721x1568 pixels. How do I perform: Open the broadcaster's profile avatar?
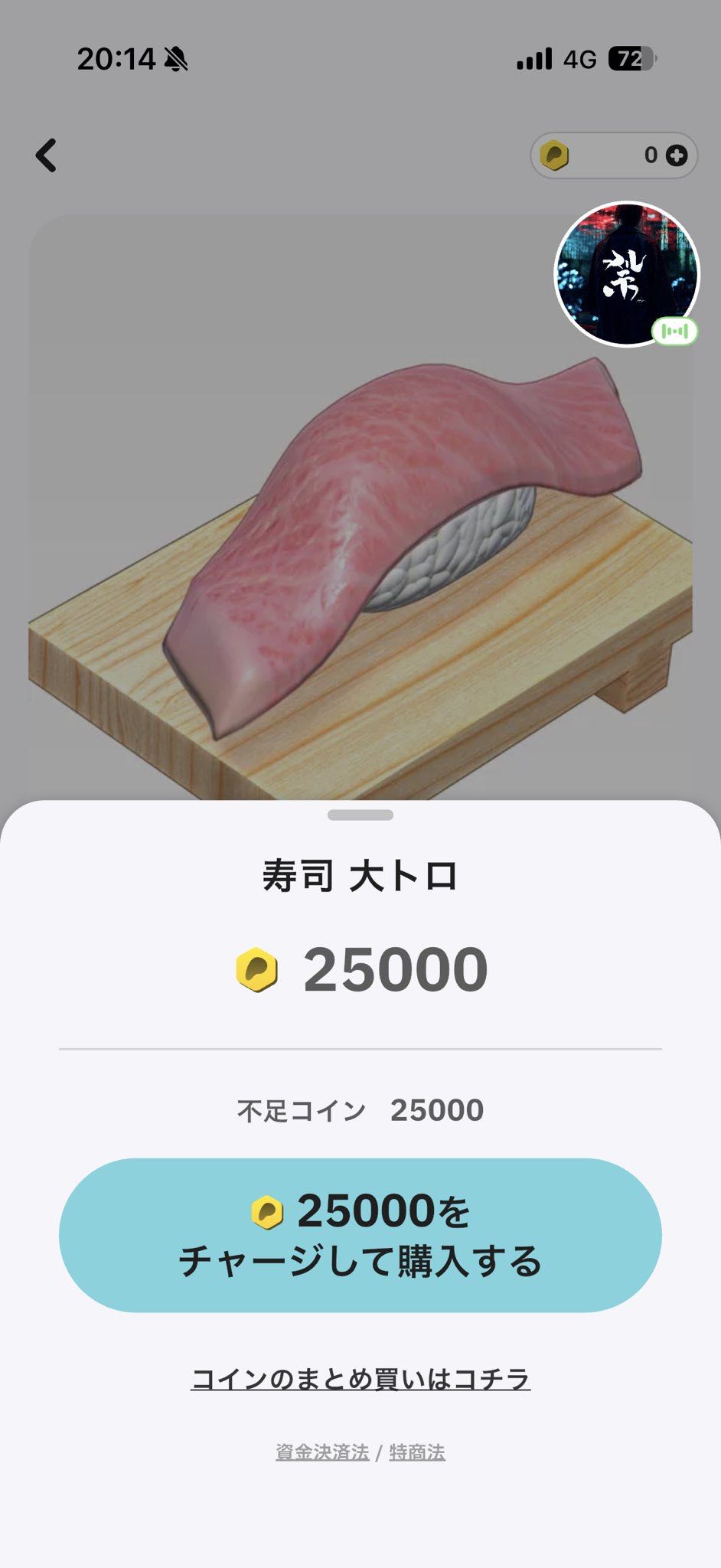(626, 273)
